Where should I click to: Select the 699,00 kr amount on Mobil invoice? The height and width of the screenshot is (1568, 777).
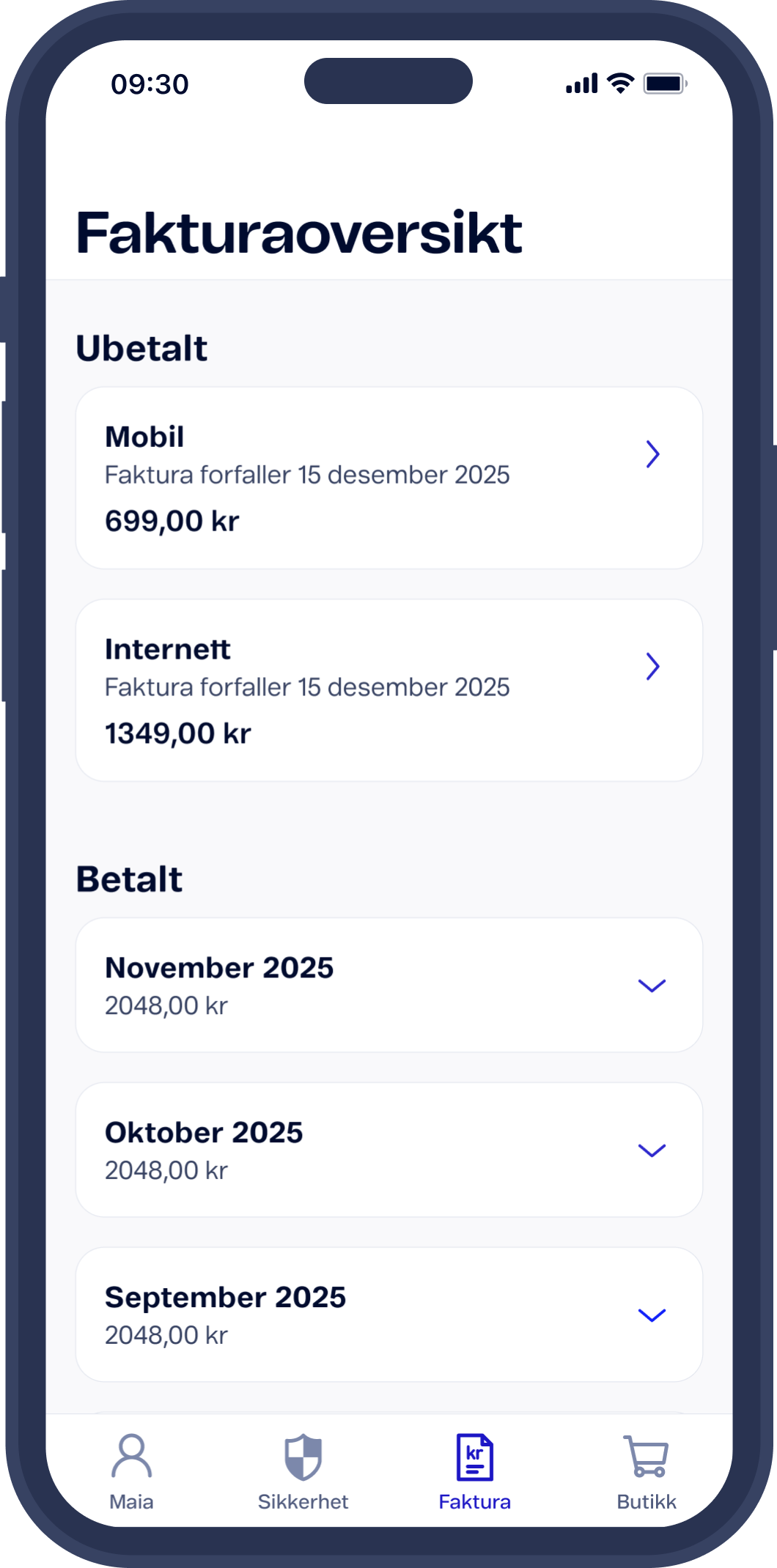[172, 522]
